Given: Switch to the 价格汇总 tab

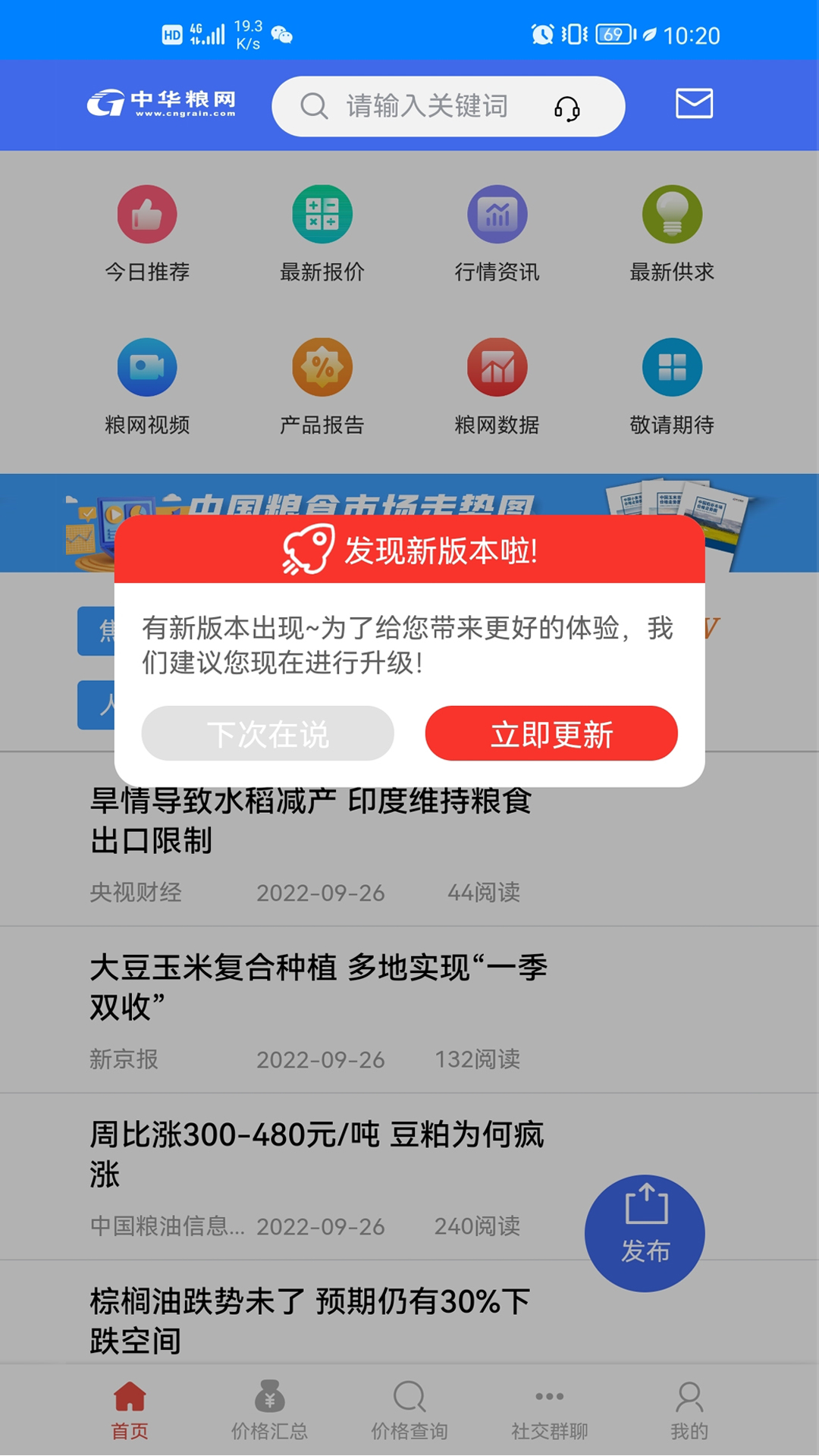Looking at the screenshot, I should [x=269, y=1410].
